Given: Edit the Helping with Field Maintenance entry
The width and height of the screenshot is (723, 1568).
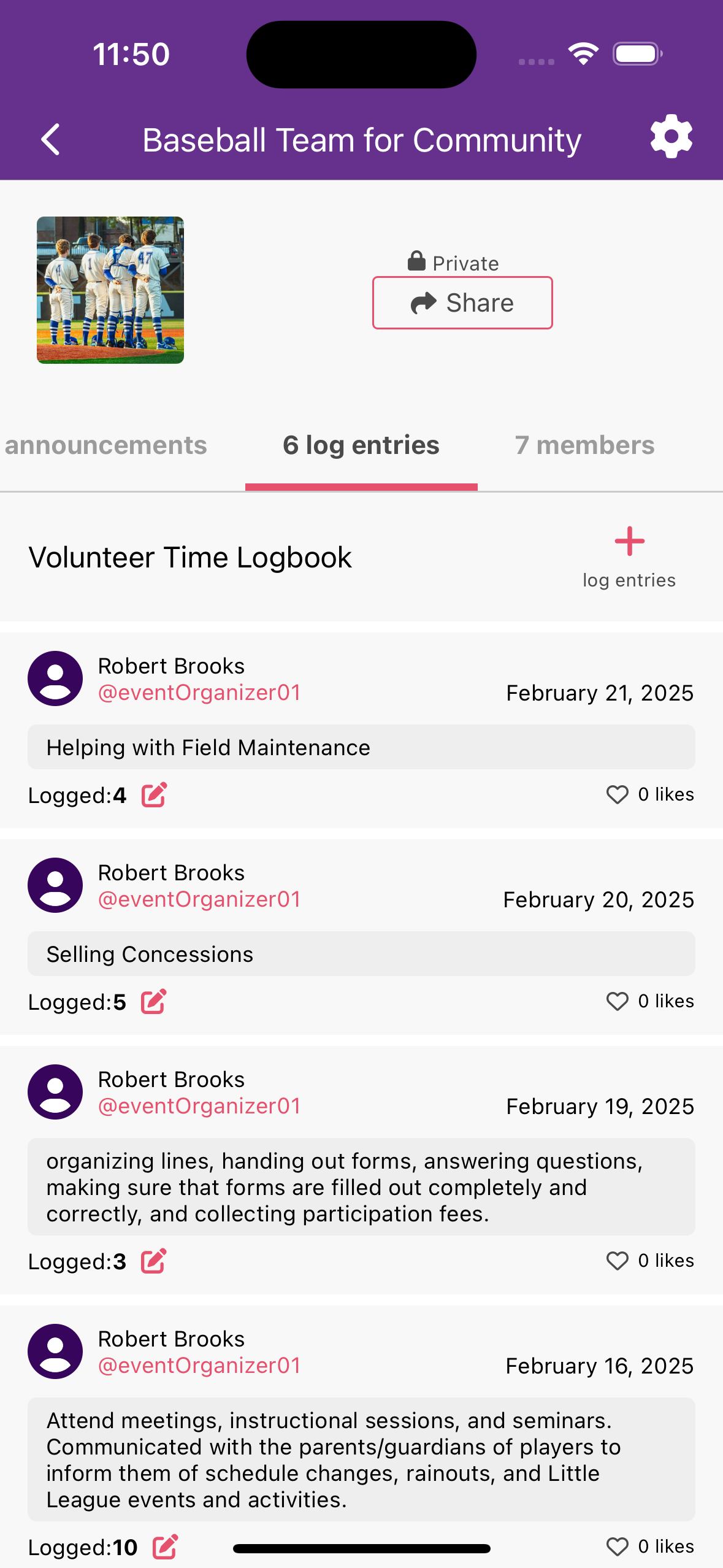Looking at the screenshot, I should [x=154, y=795].
